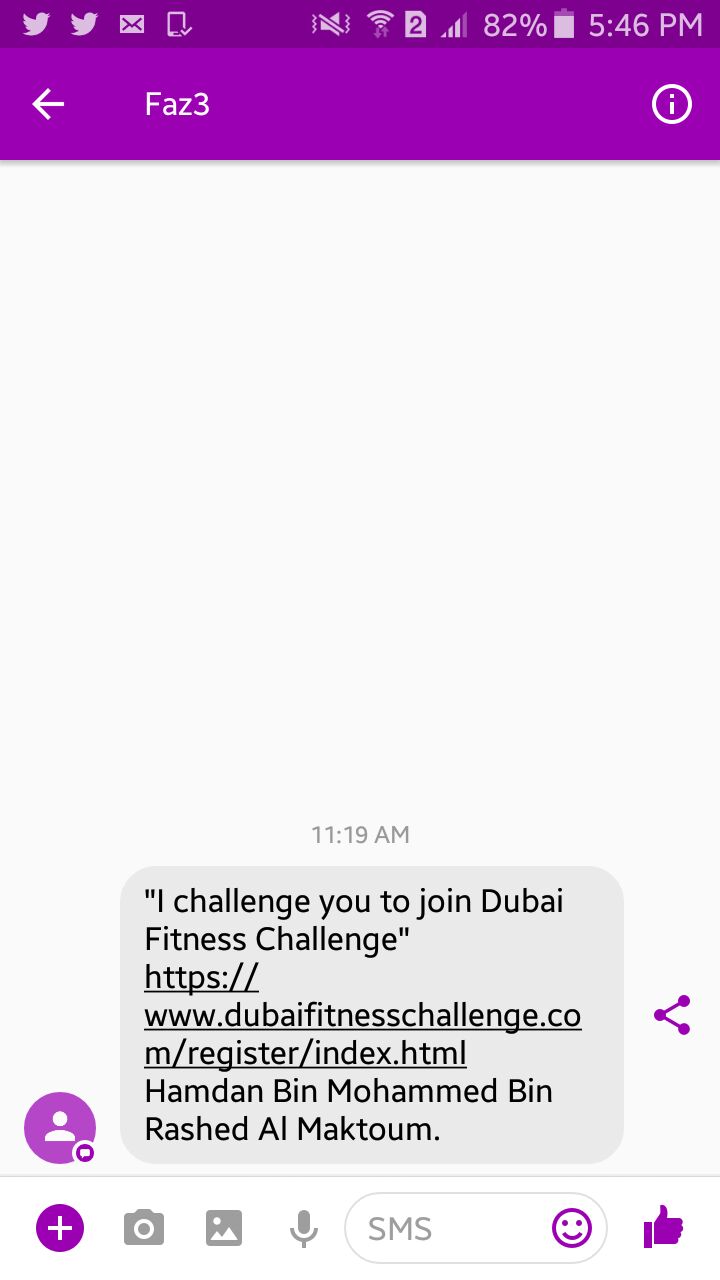
Task: Open the Dubai Fitness Challenge registration link
Action: click(x=362, y=1016)
